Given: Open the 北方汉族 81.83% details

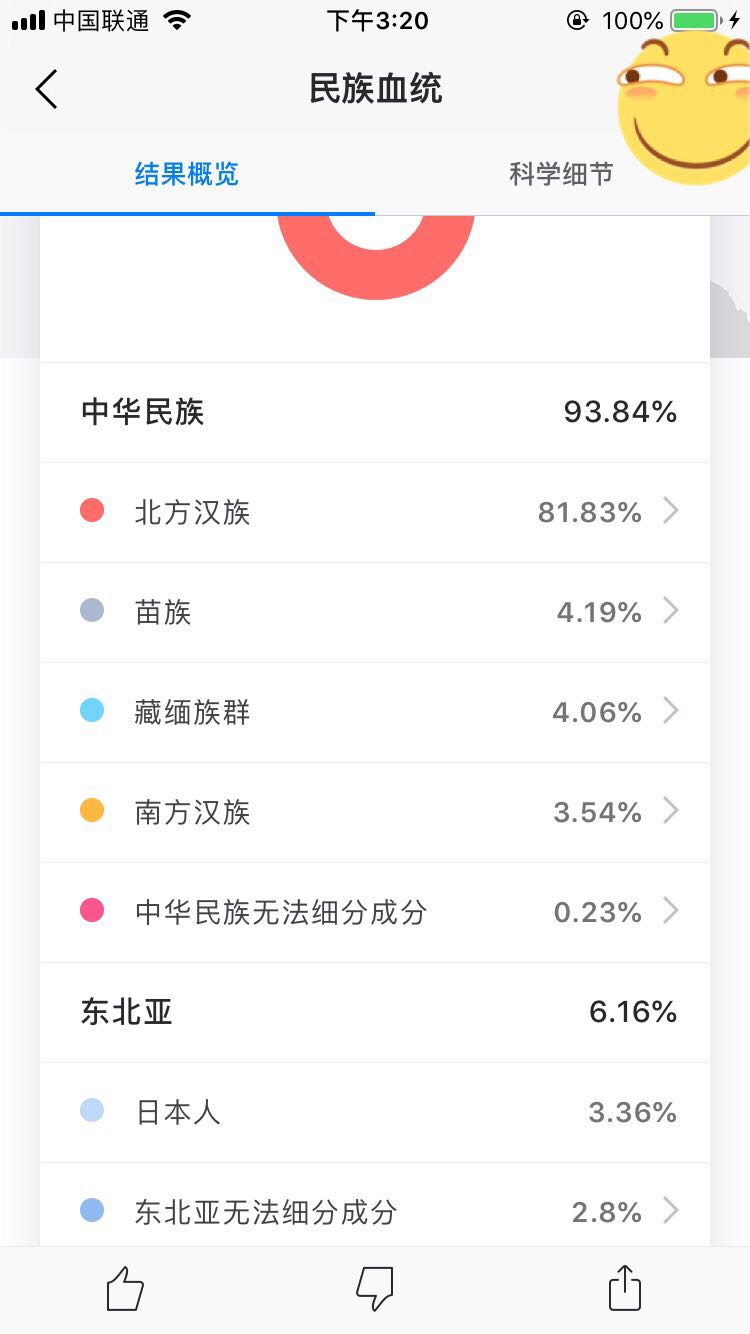Looking at the screenshot, I should tap(375, 512).
